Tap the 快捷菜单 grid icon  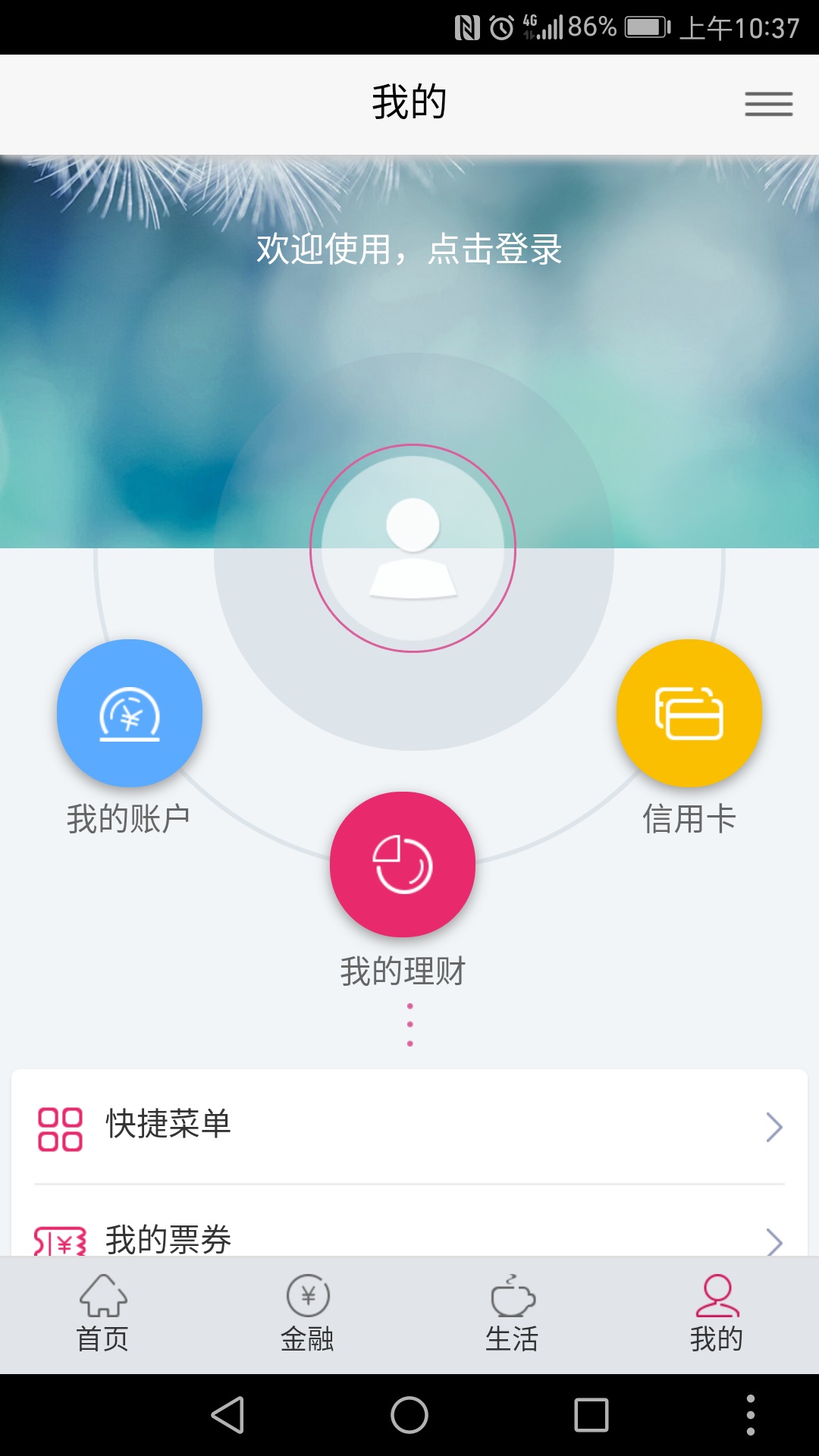61,1128
